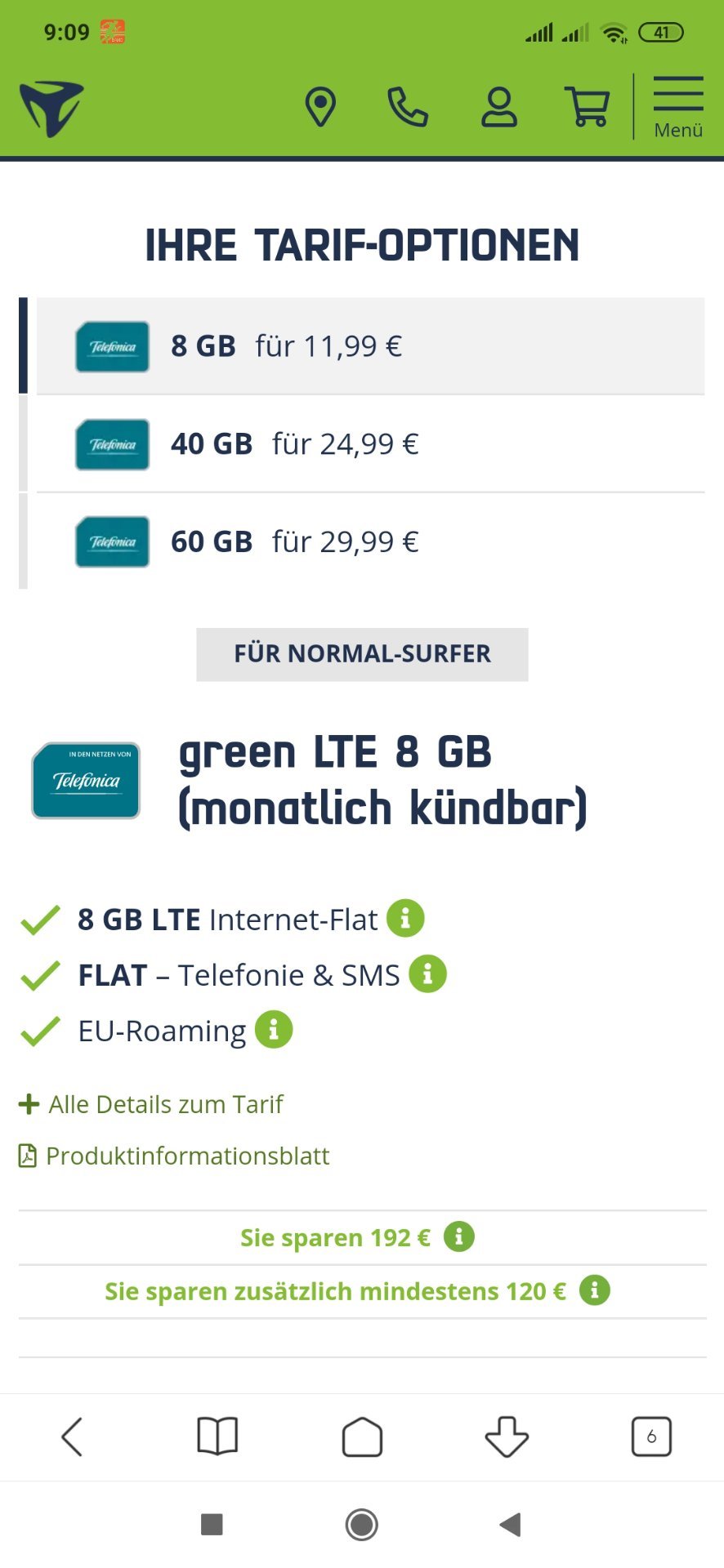
Task: Tap the phone contact icon
Action: point(408,107)
